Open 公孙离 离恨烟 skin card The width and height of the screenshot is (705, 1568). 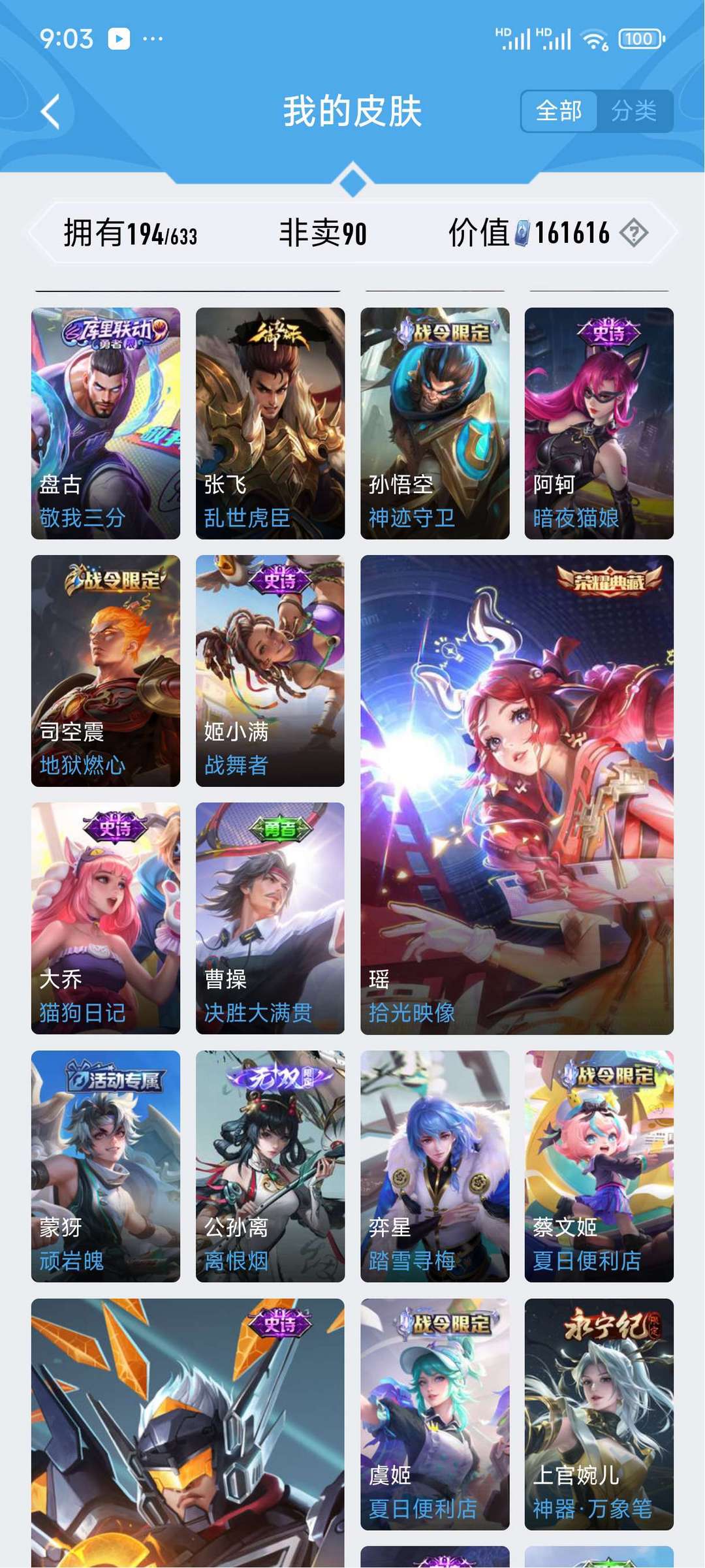click(270, 1166)
